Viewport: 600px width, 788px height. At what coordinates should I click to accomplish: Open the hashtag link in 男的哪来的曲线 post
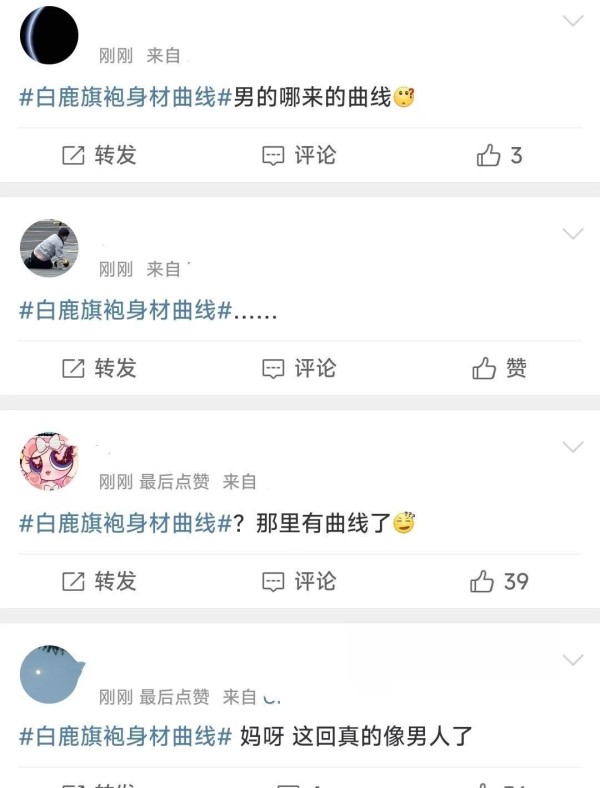pos(125,98)
